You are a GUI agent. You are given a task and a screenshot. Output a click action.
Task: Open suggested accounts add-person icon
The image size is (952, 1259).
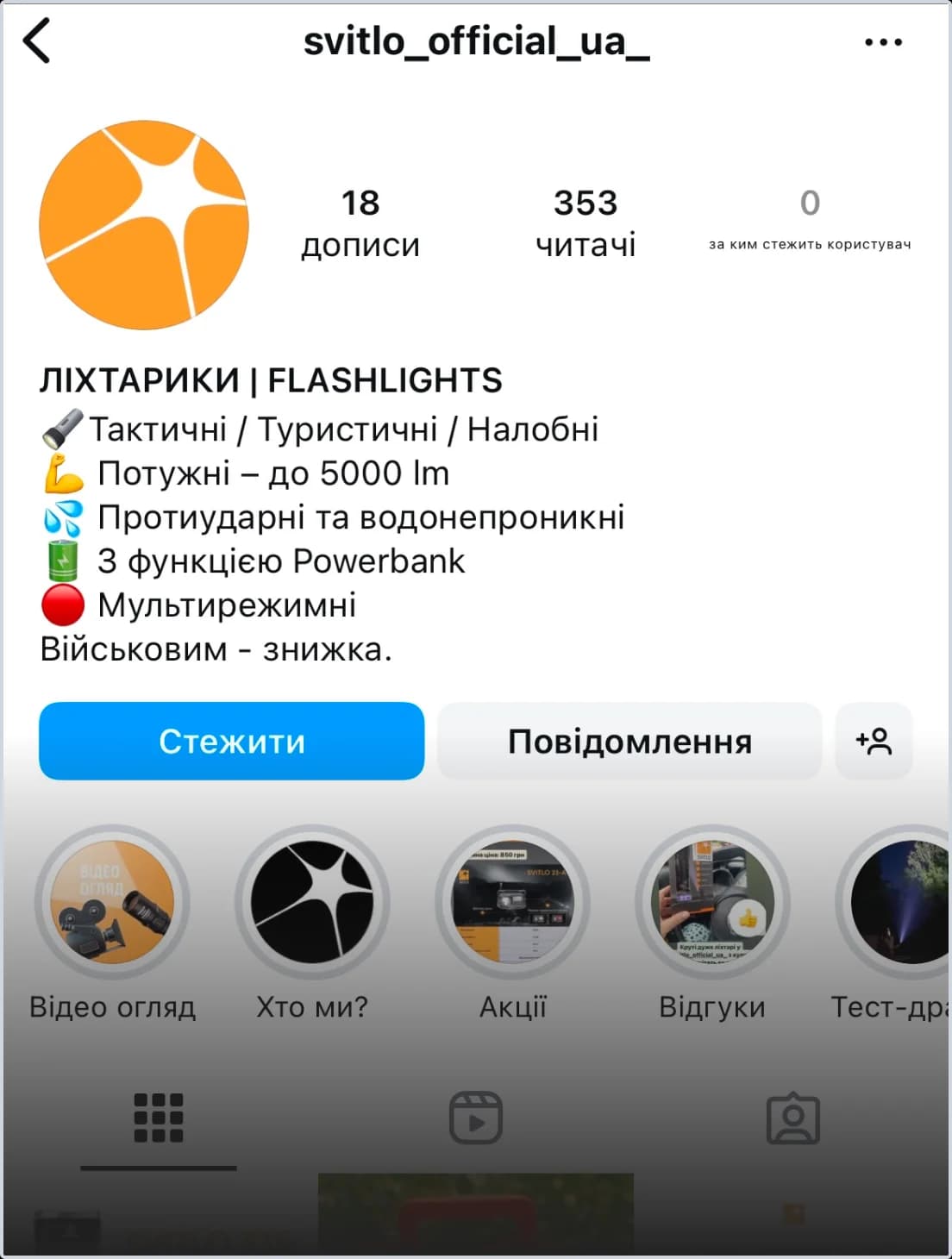tap(874, 741)
